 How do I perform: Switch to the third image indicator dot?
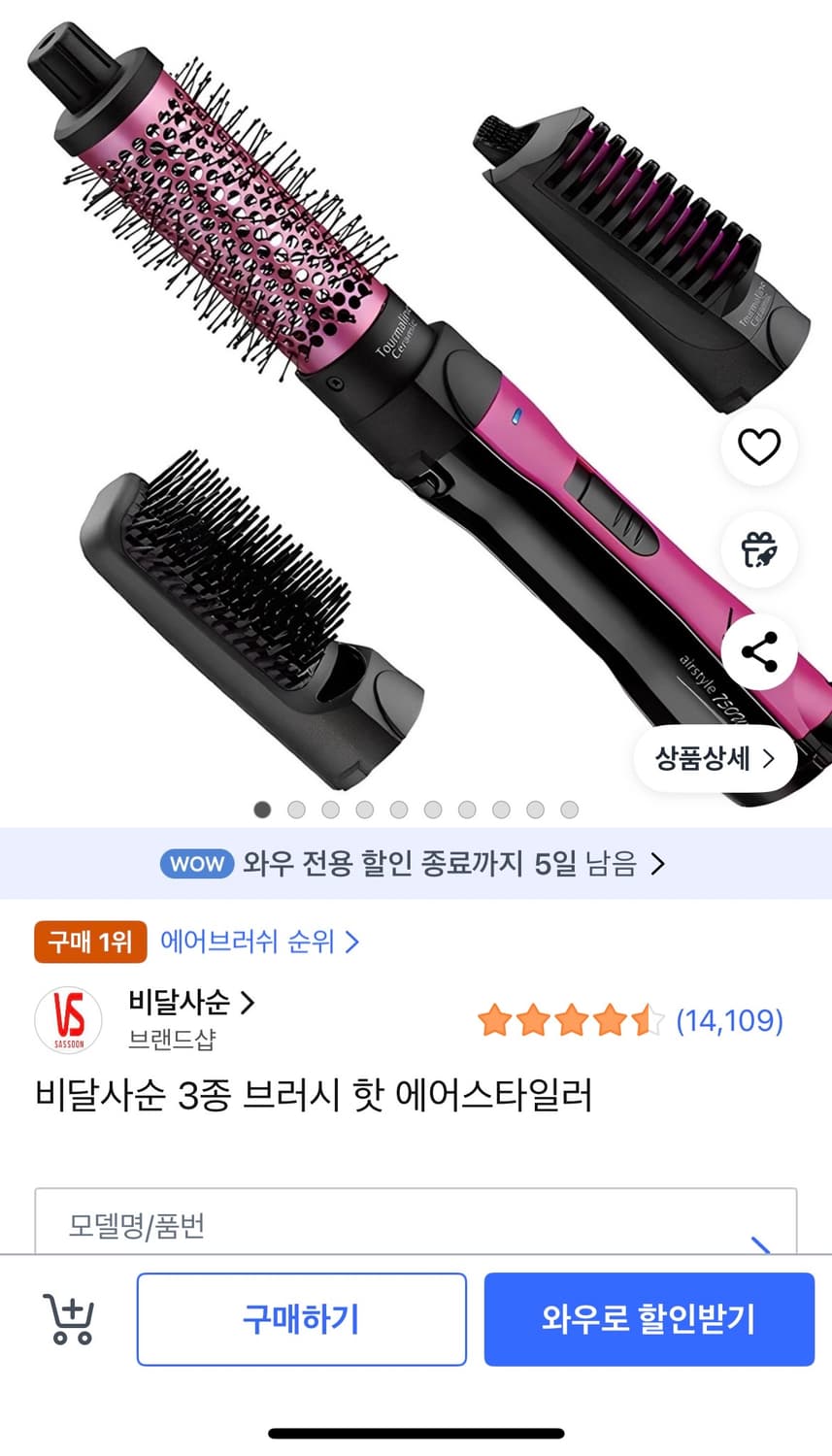pos(330,809)
